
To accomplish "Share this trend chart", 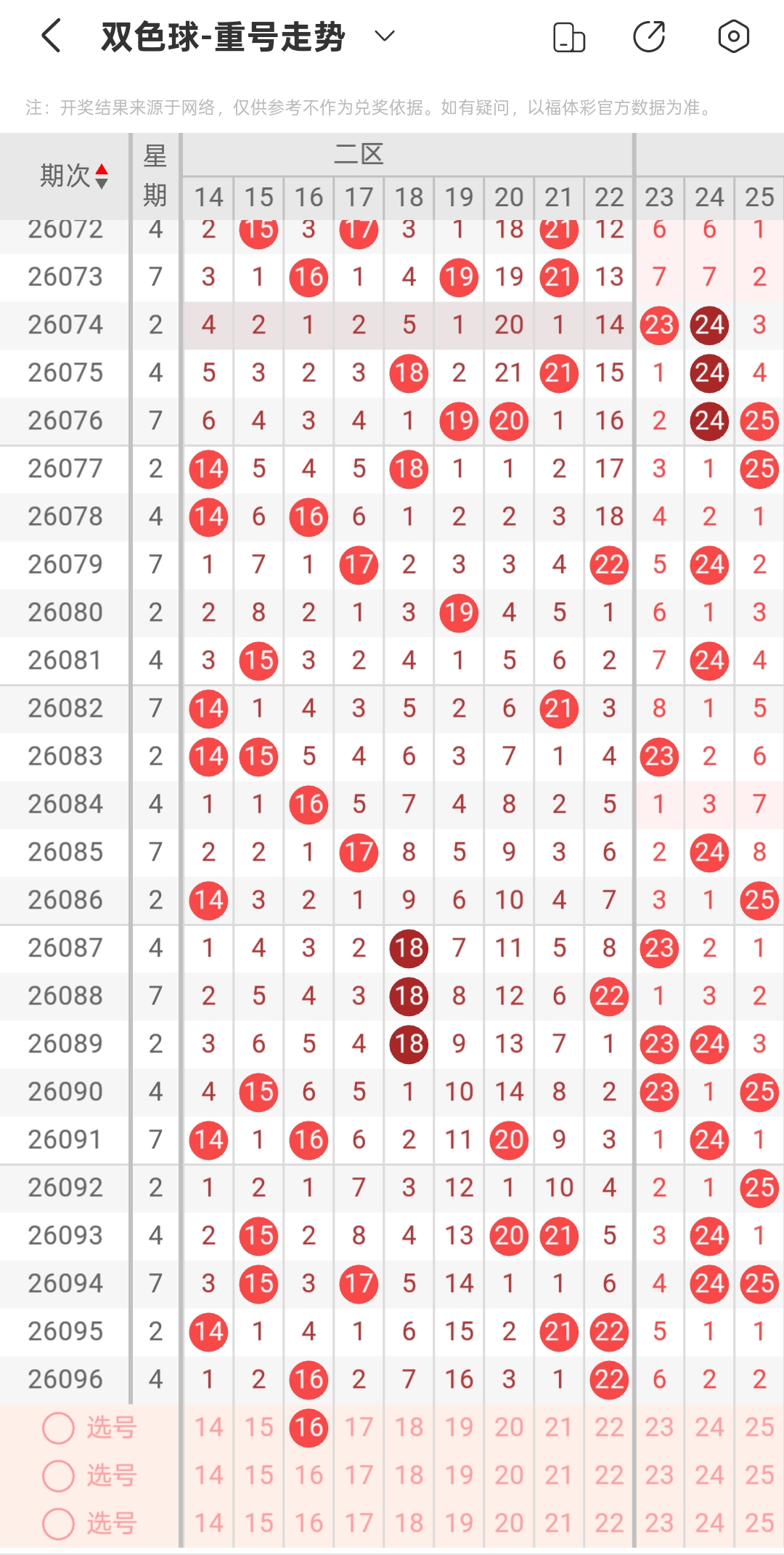I will (649, 37).
